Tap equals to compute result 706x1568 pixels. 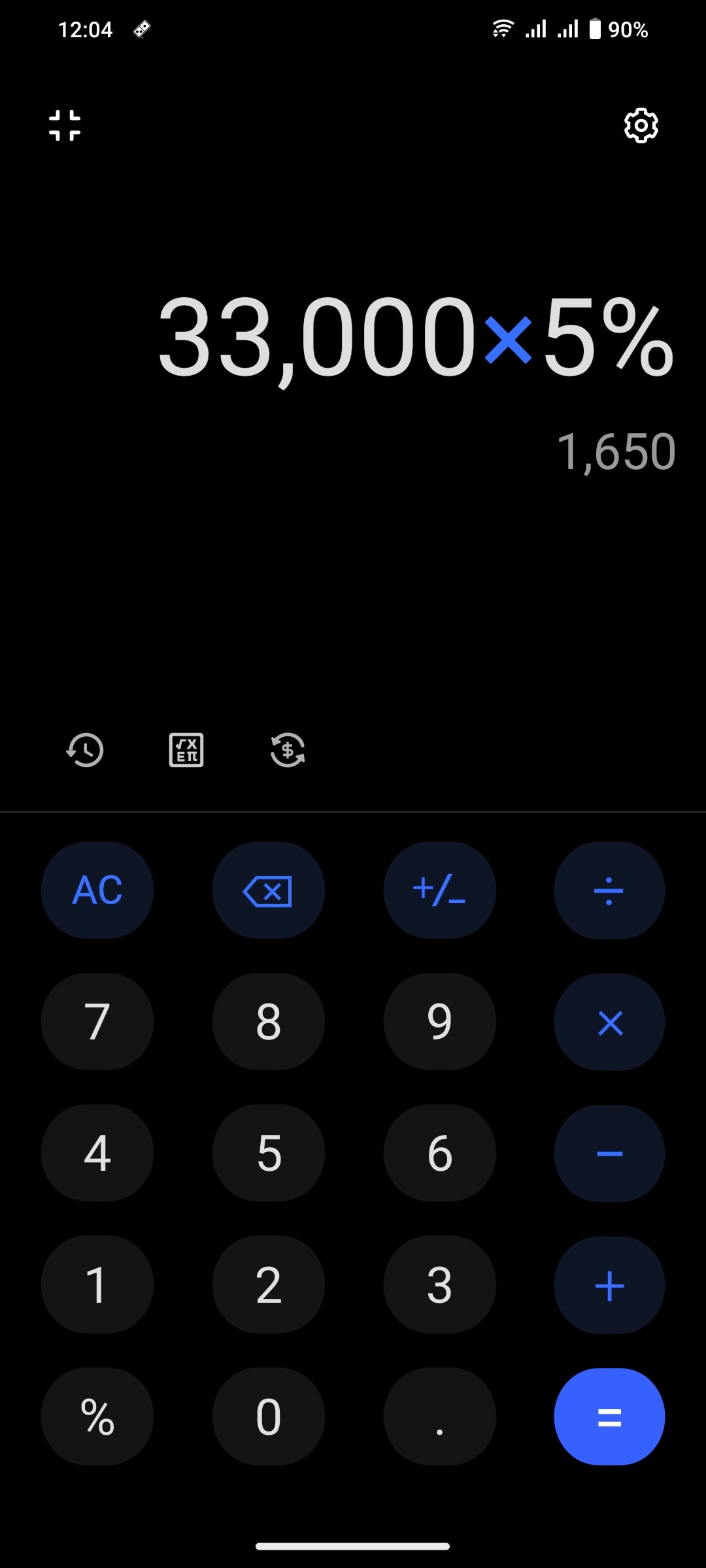pos(609,1416)
